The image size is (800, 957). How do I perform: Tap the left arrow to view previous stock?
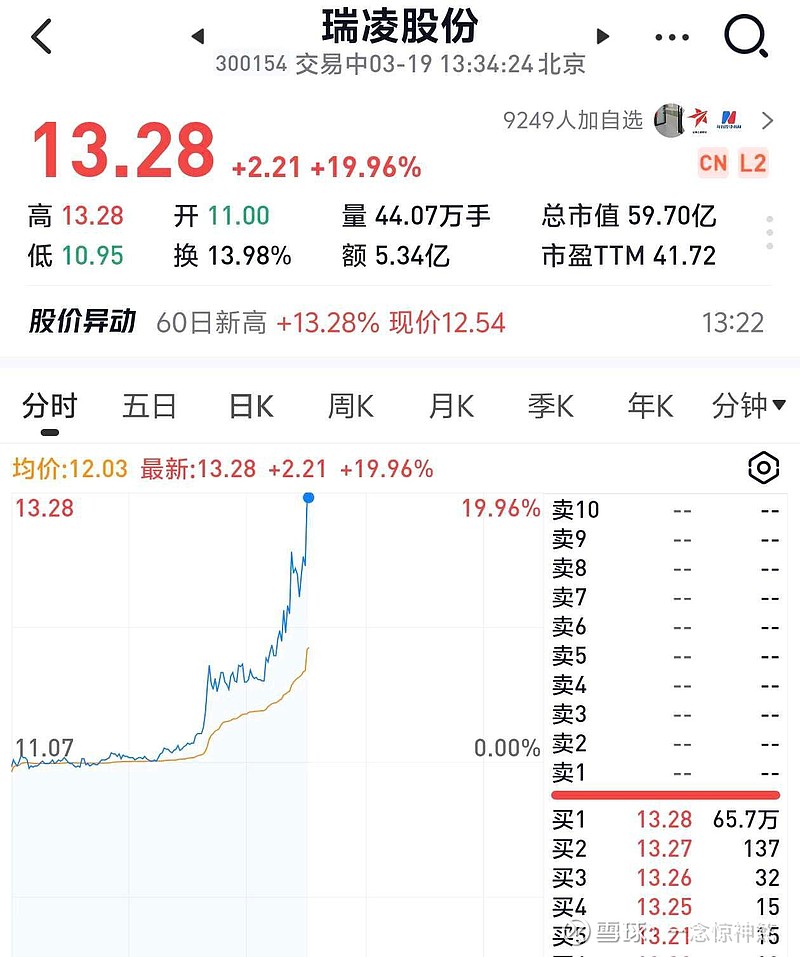click(198, 36)
